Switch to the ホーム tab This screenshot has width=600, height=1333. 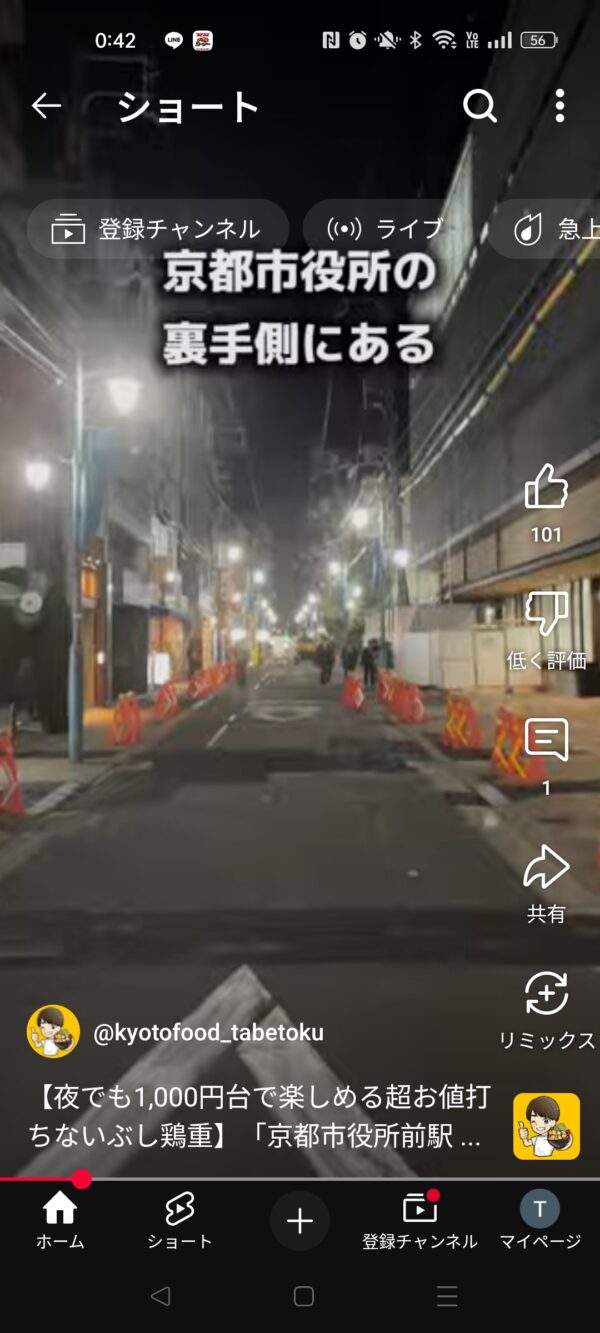coord(60,1221)
